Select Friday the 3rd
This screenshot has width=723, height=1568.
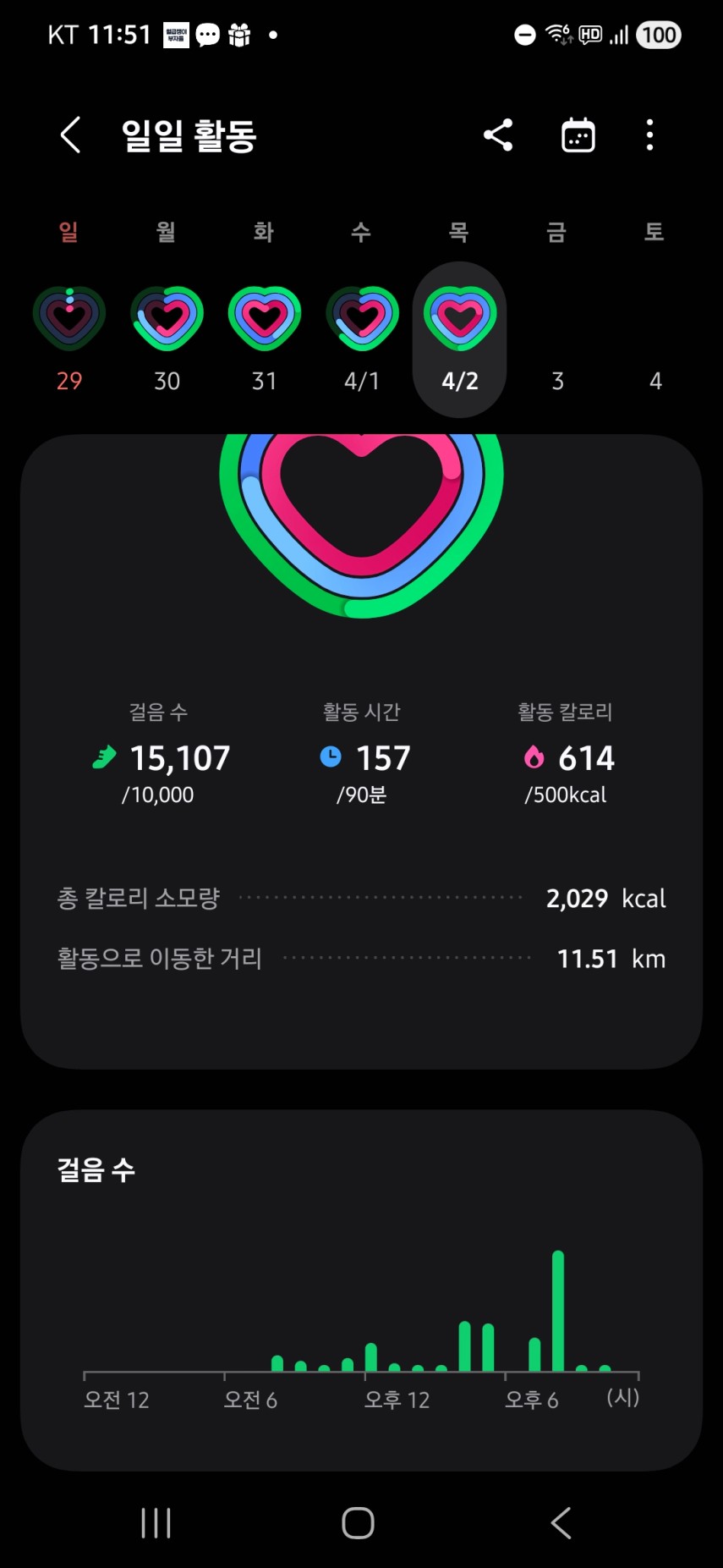point(557,379)
